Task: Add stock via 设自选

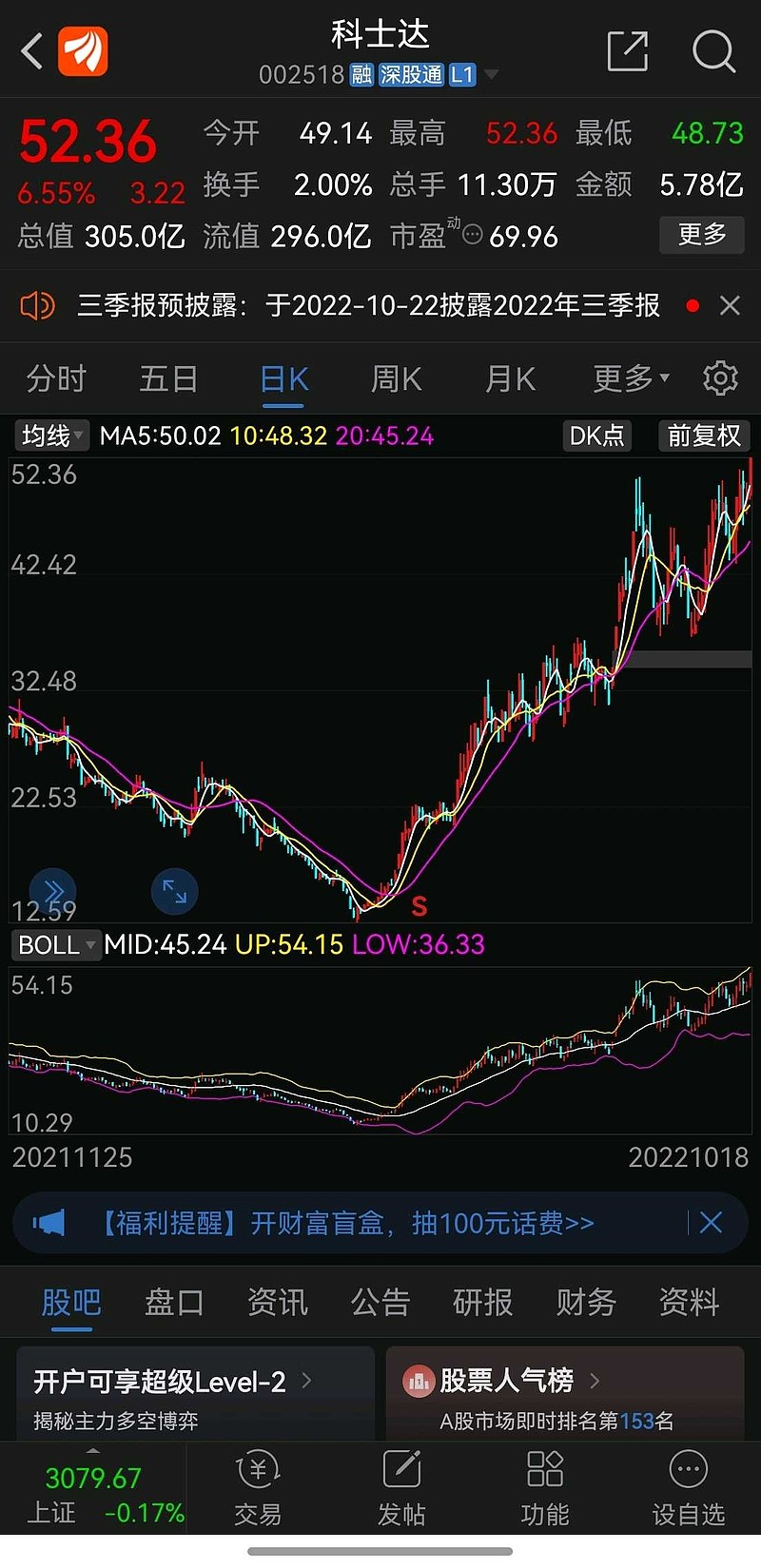Action: click(689, 1489)
